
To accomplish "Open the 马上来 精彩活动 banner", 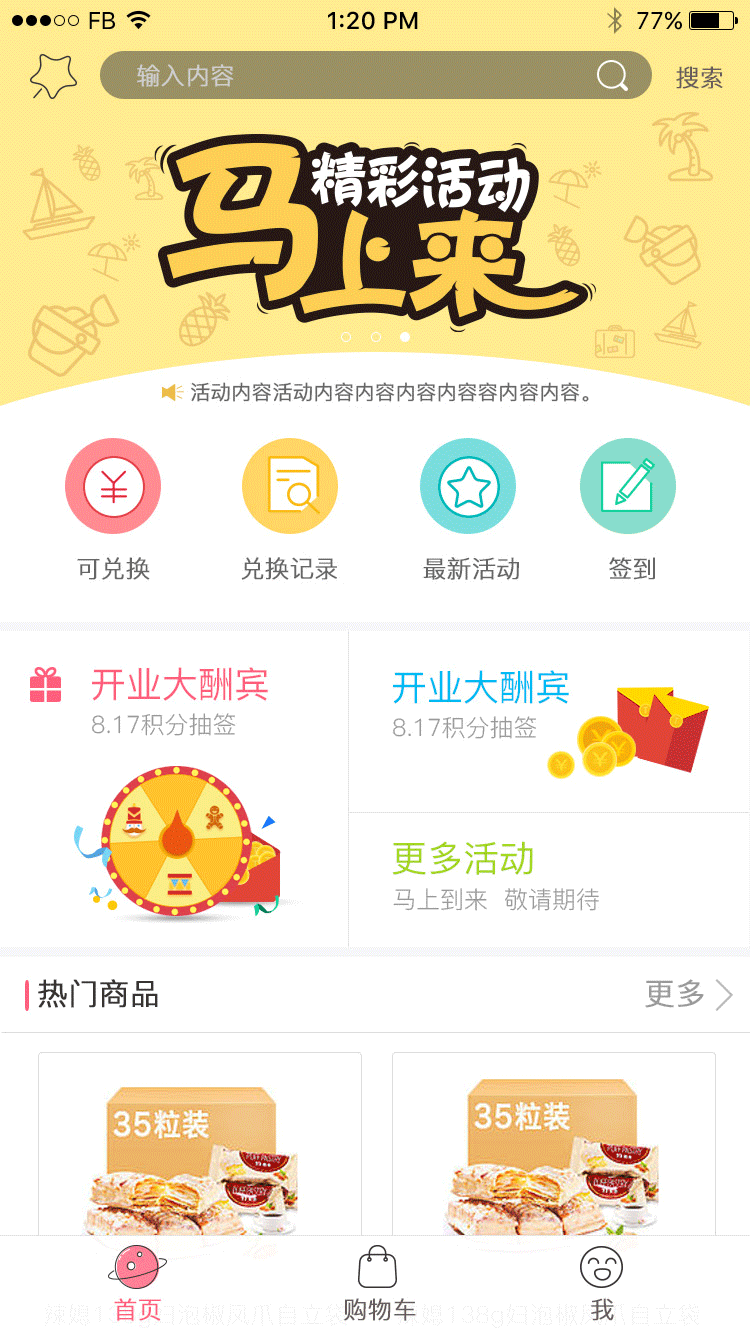I will coord(375,235).
